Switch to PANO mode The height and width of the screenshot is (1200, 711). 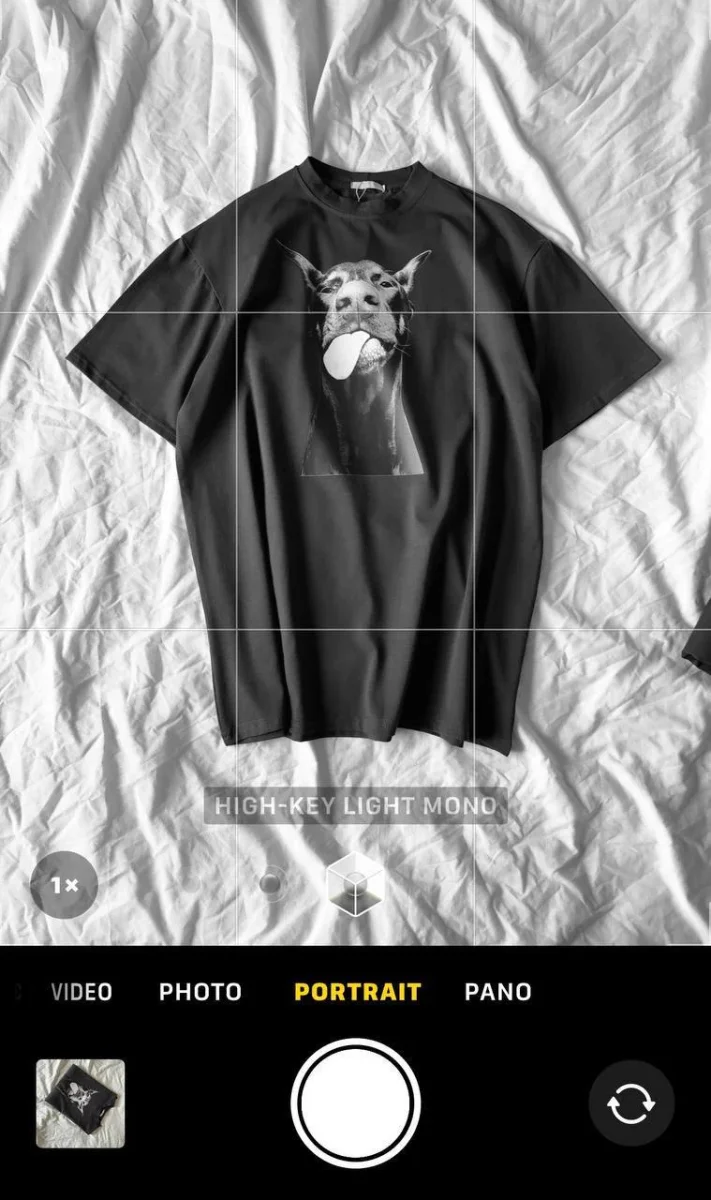(x=498, y=992)
